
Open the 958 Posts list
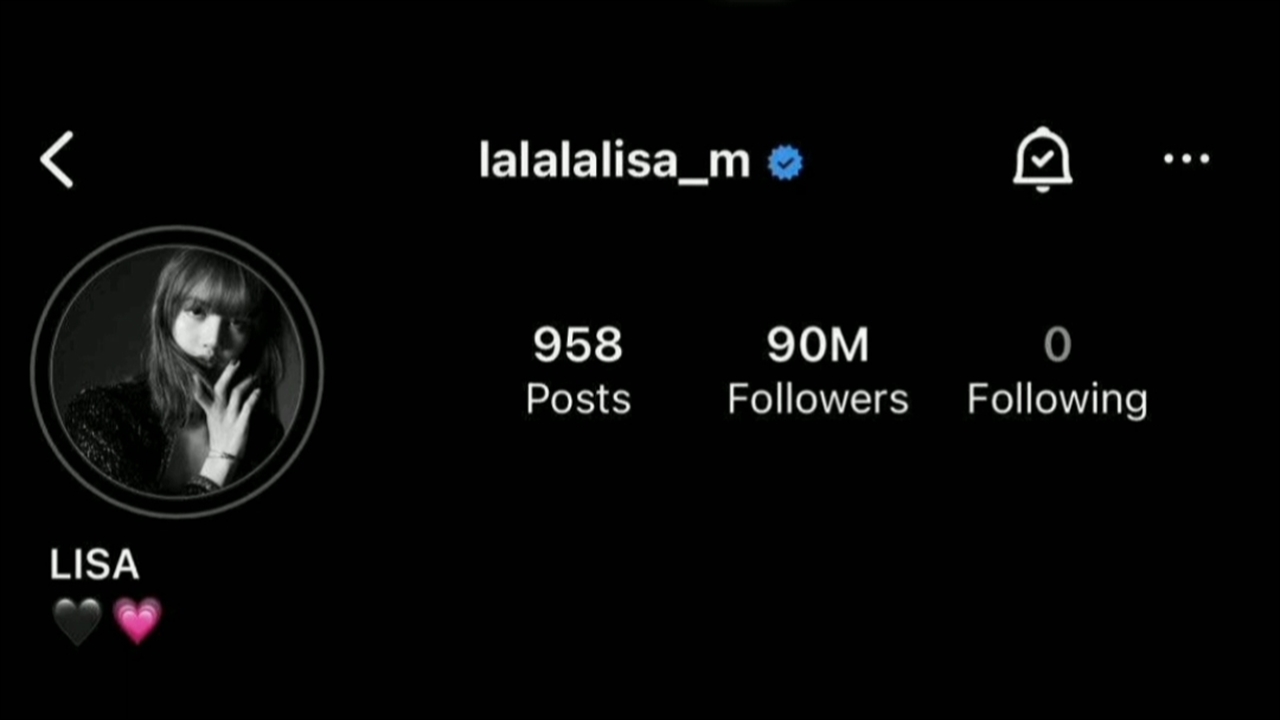578,370
